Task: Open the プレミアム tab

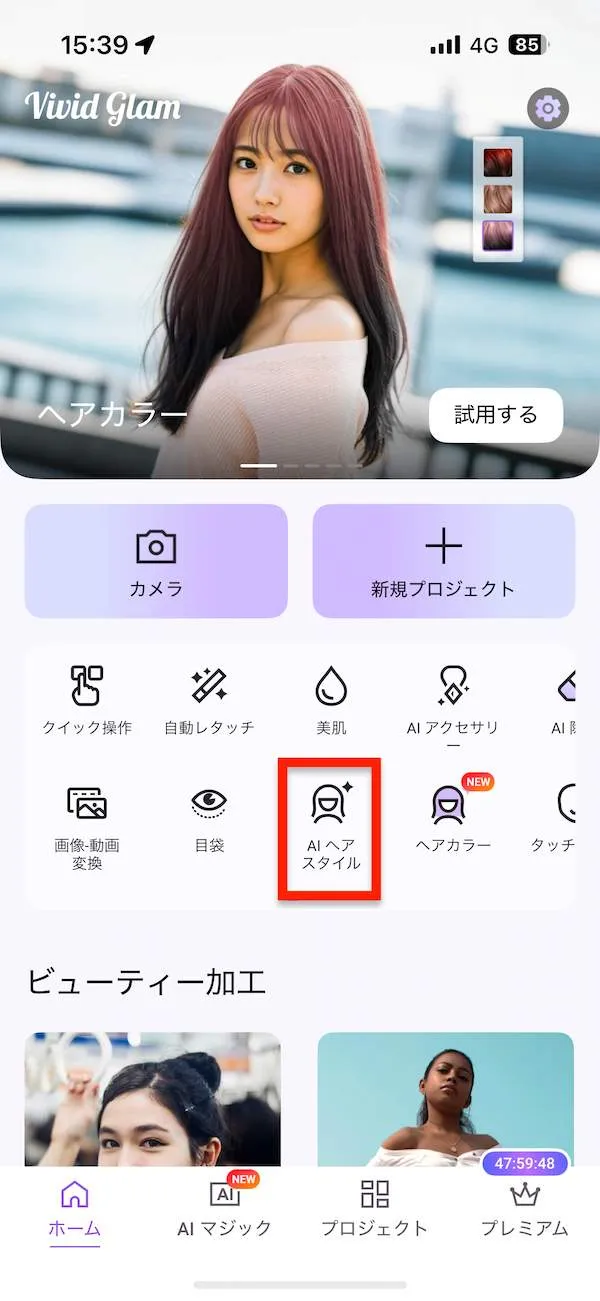Action: [x=524, y=1208]
